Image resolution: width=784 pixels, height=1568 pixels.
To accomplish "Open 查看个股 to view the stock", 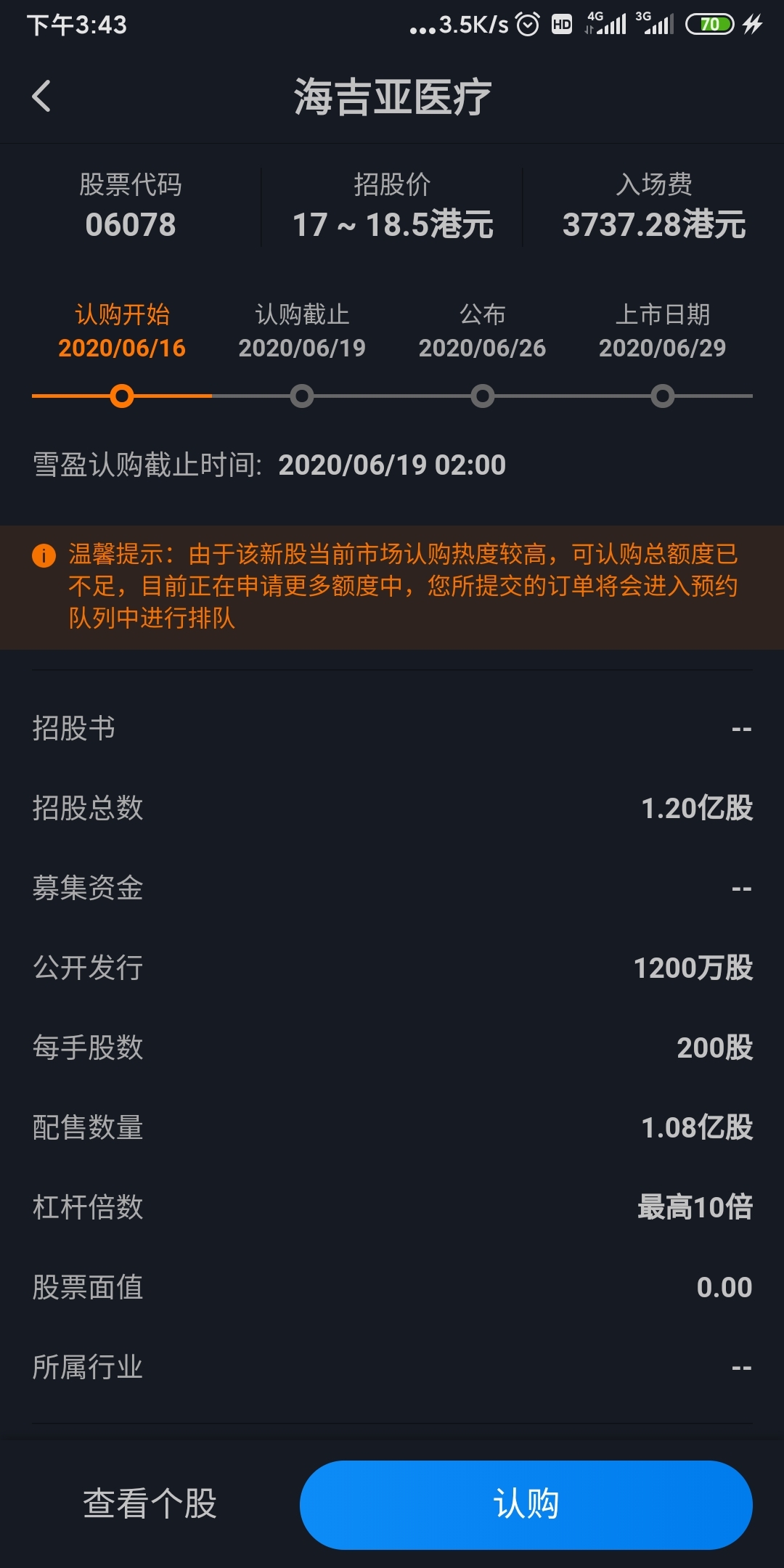I will (150, 1503).
